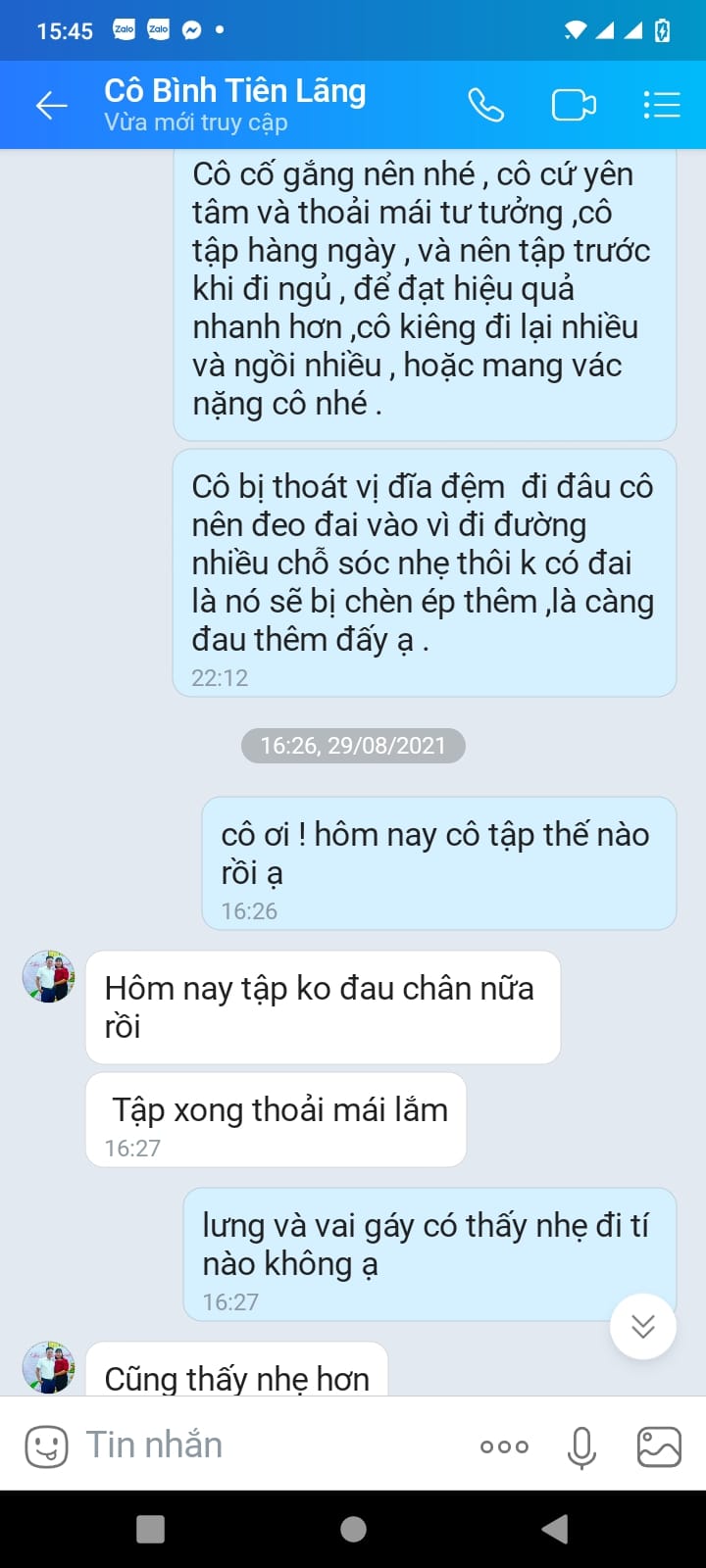This screenshot has width=706, height=1568.
Task: Open Cô Bình Tiên Lãng's profile info
Action: 235,104
